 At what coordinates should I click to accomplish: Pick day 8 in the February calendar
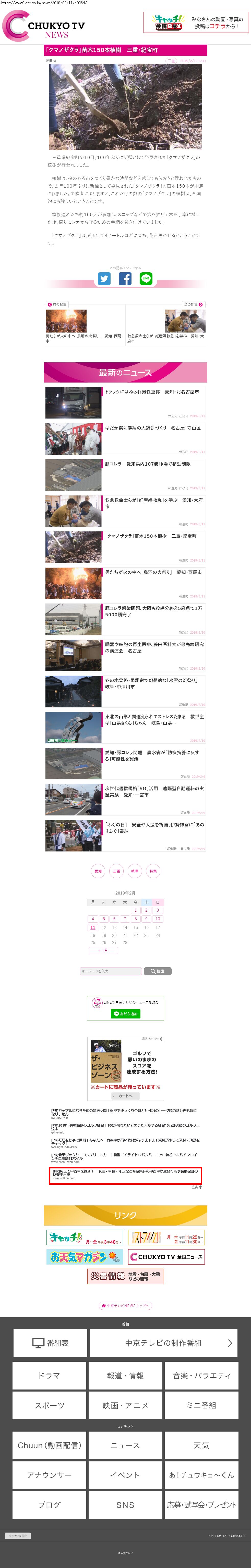135,919
